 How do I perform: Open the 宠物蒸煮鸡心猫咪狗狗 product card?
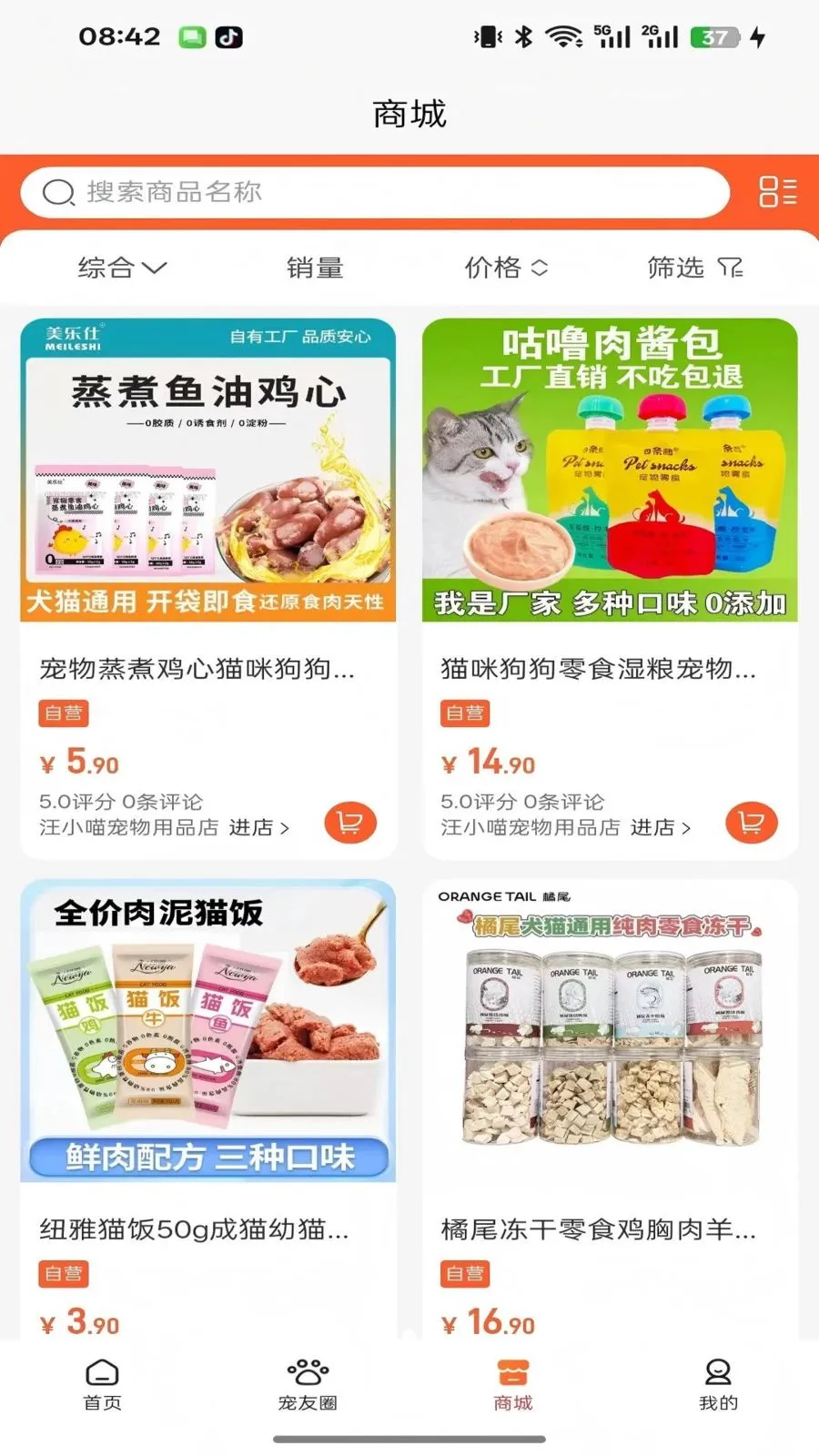208,589
